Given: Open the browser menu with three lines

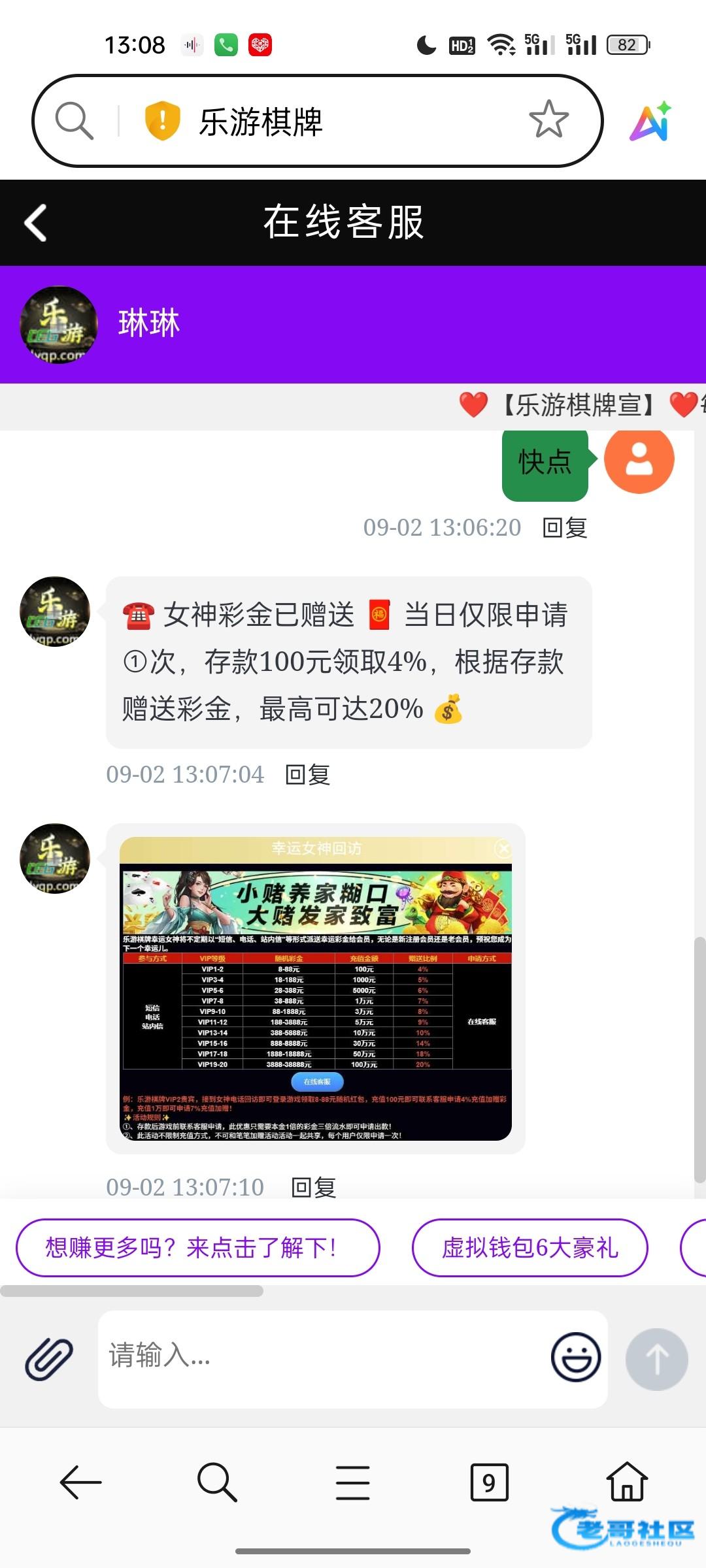Looking at the screenshot, I should click(x=353, y=1482).
